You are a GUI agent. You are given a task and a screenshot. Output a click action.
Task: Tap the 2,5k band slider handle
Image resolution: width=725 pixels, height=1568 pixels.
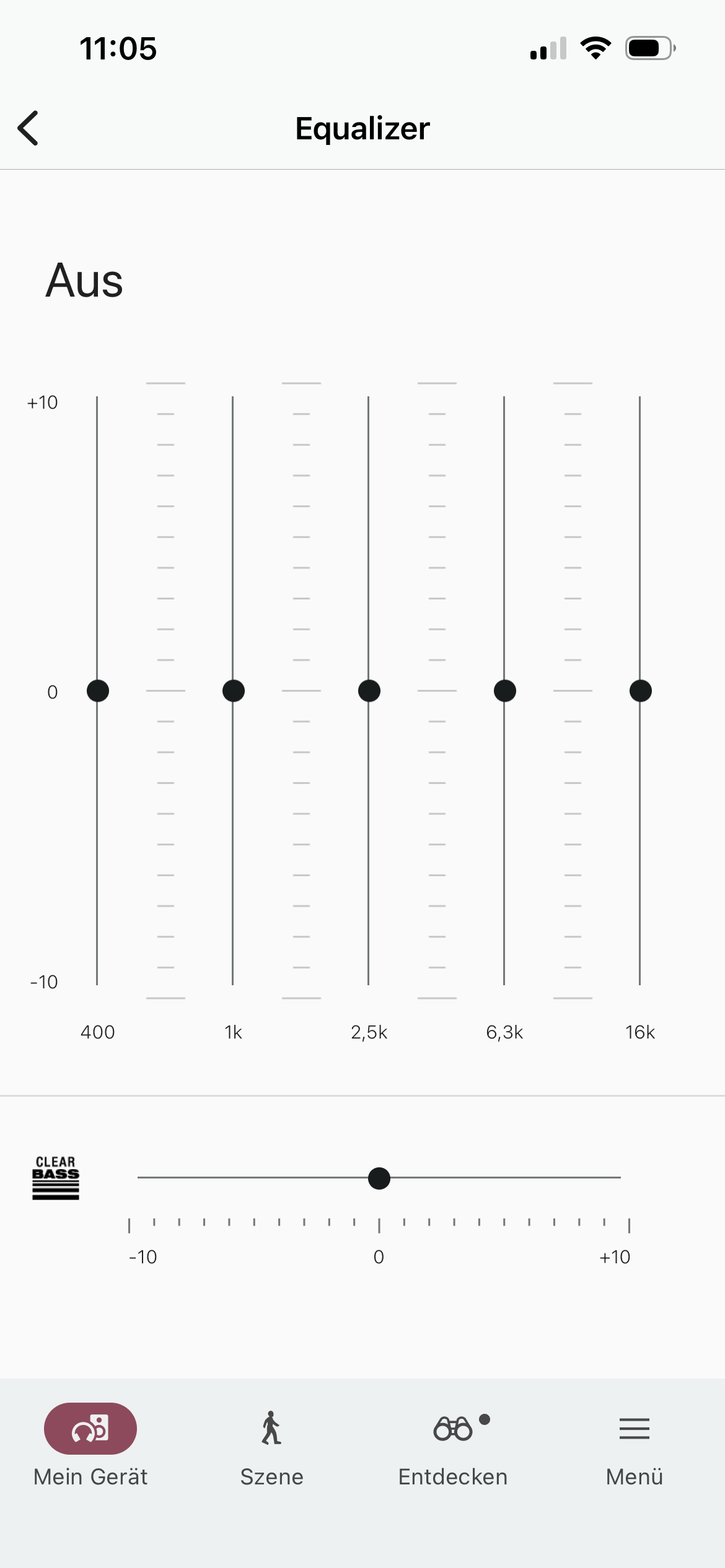pyautogui.click(x=369, y=690)
